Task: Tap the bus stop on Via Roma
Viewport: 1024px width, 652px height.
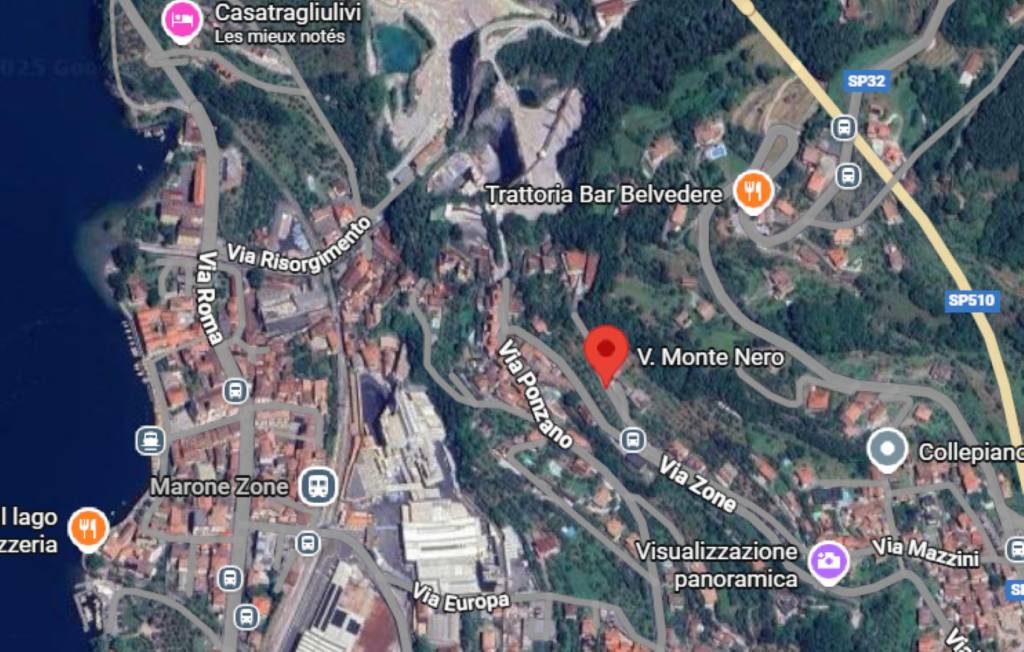Action: [x=236, y=390]
